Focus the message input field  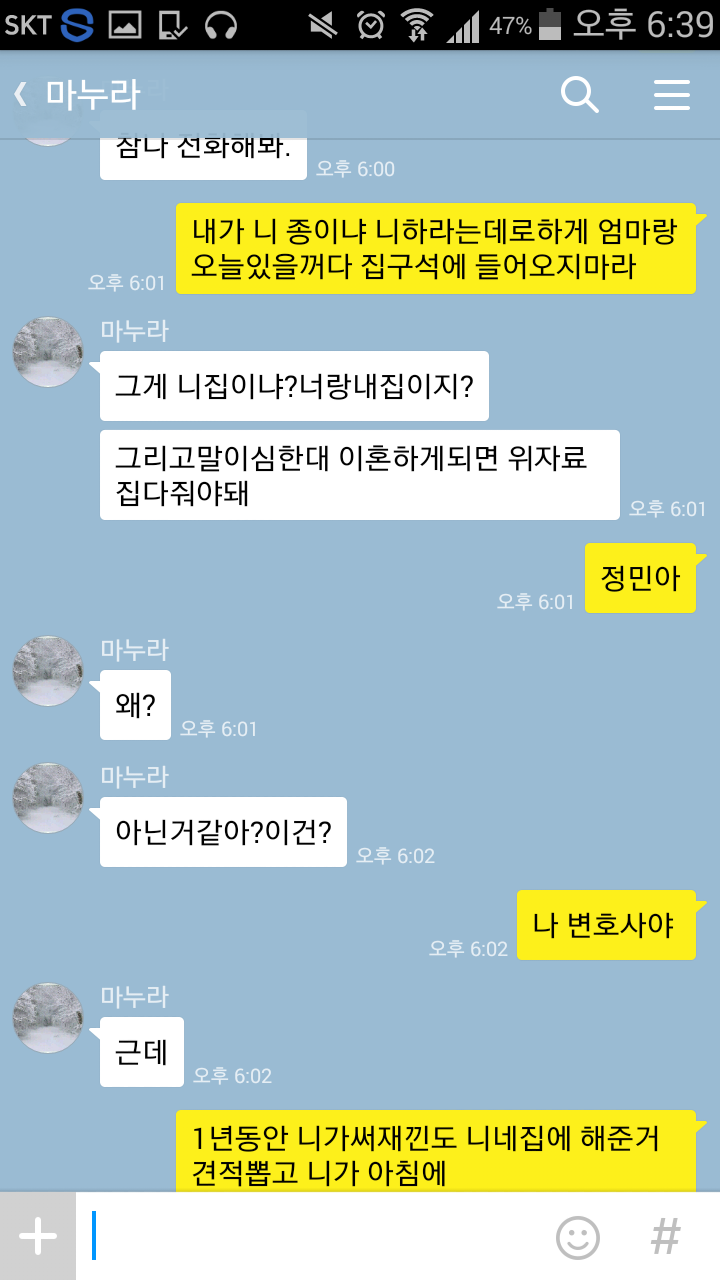pyautogui.click(x=310, y=1236)
